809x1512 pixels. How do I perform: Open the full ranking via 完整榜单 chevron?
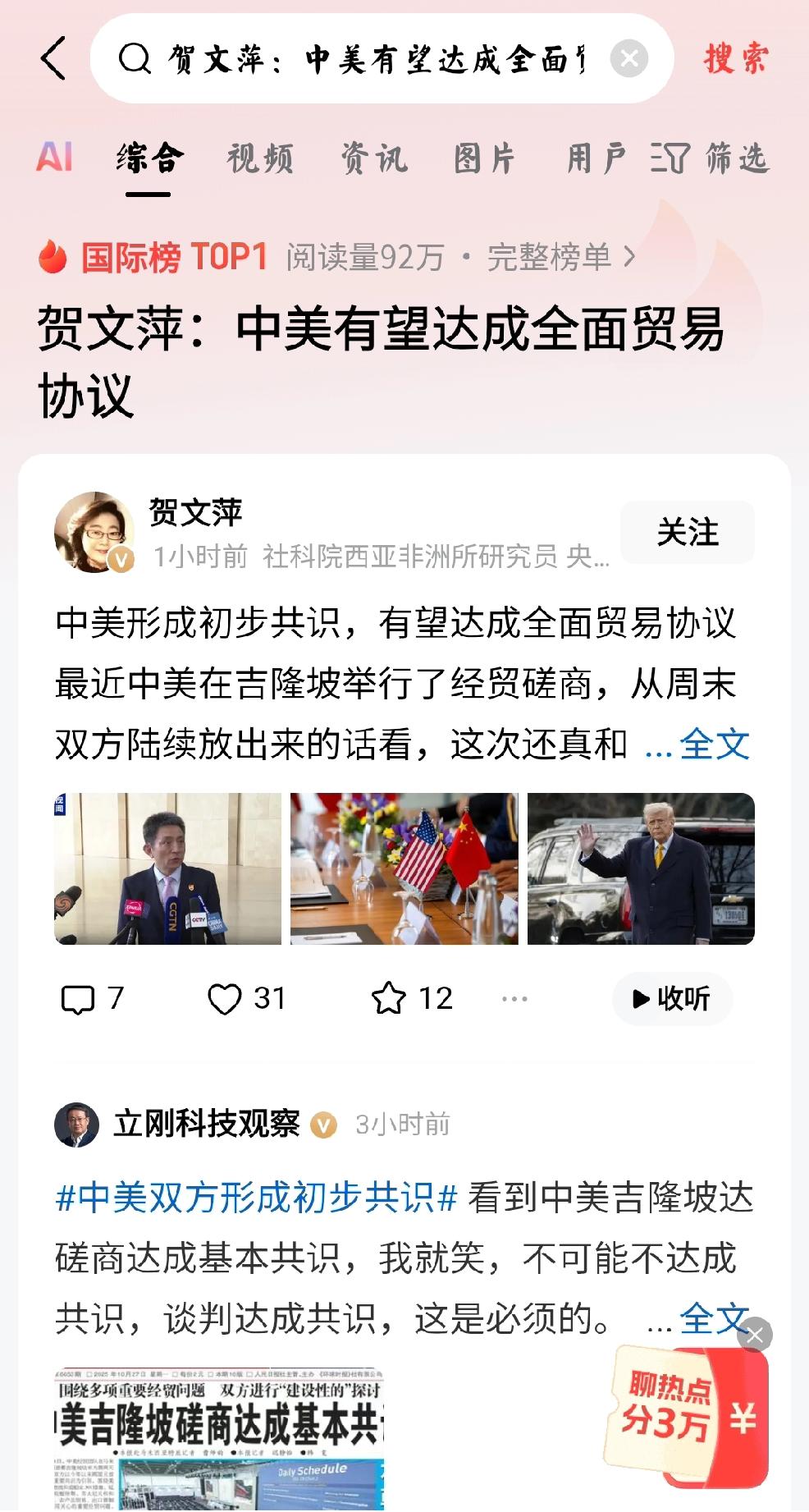pos(557,255)
